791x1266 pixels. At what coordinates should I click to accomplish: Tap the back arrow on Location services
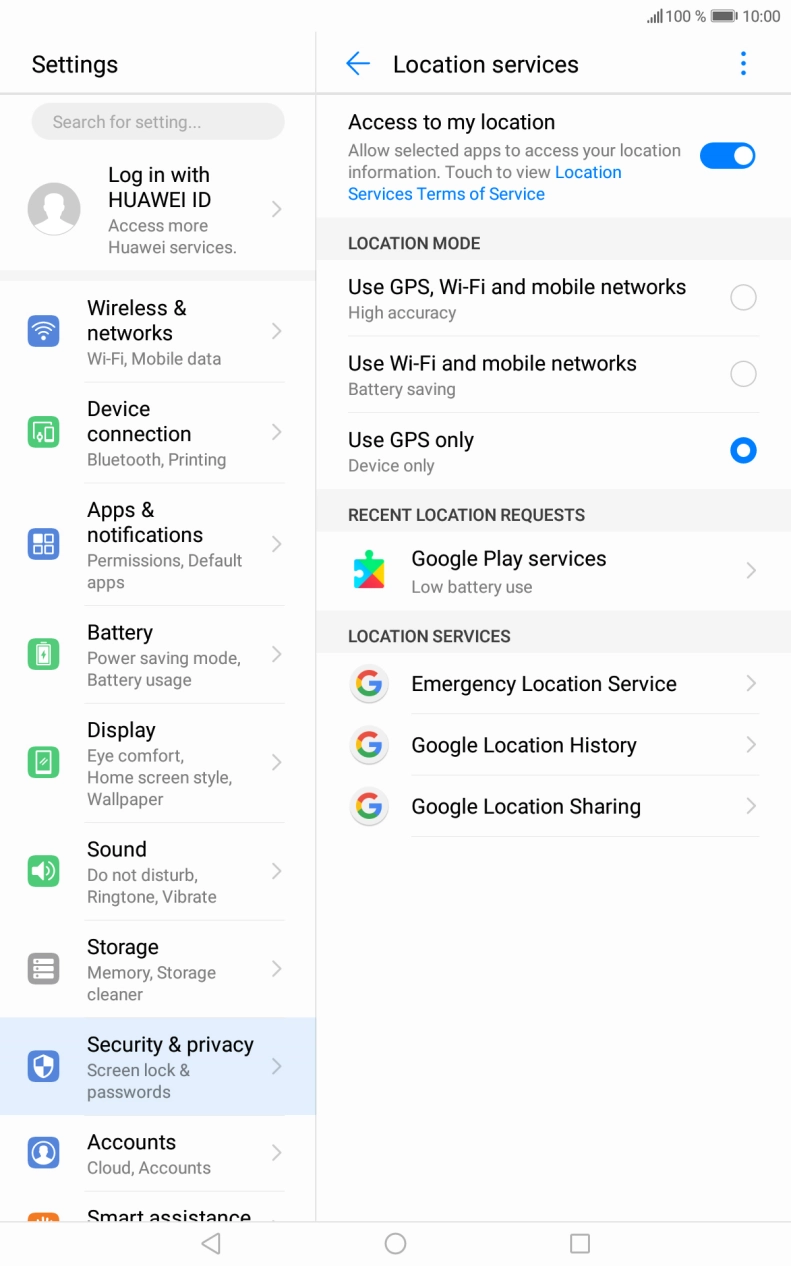[357, 63]
